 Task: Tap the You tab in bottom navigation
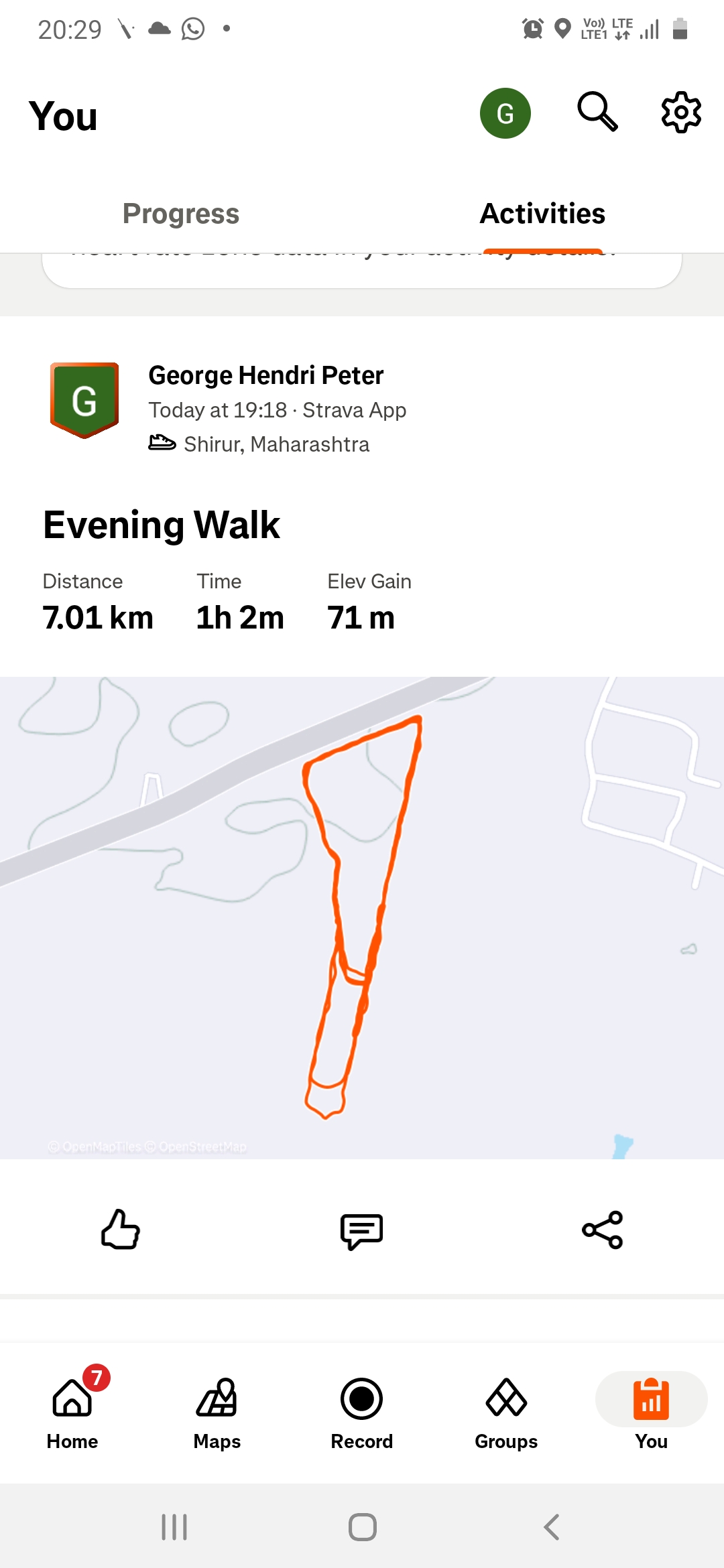651,1408
